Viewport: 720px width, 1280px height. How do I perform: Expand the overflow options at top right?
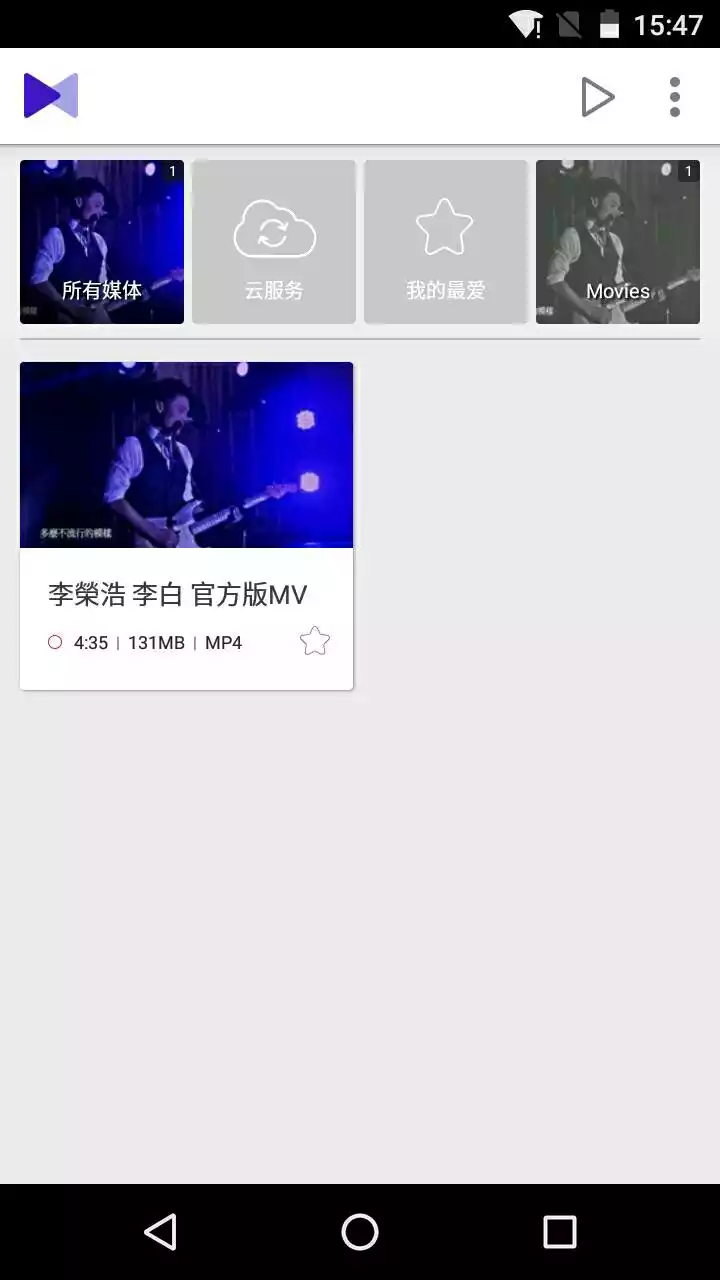click(x=674, y=95)
